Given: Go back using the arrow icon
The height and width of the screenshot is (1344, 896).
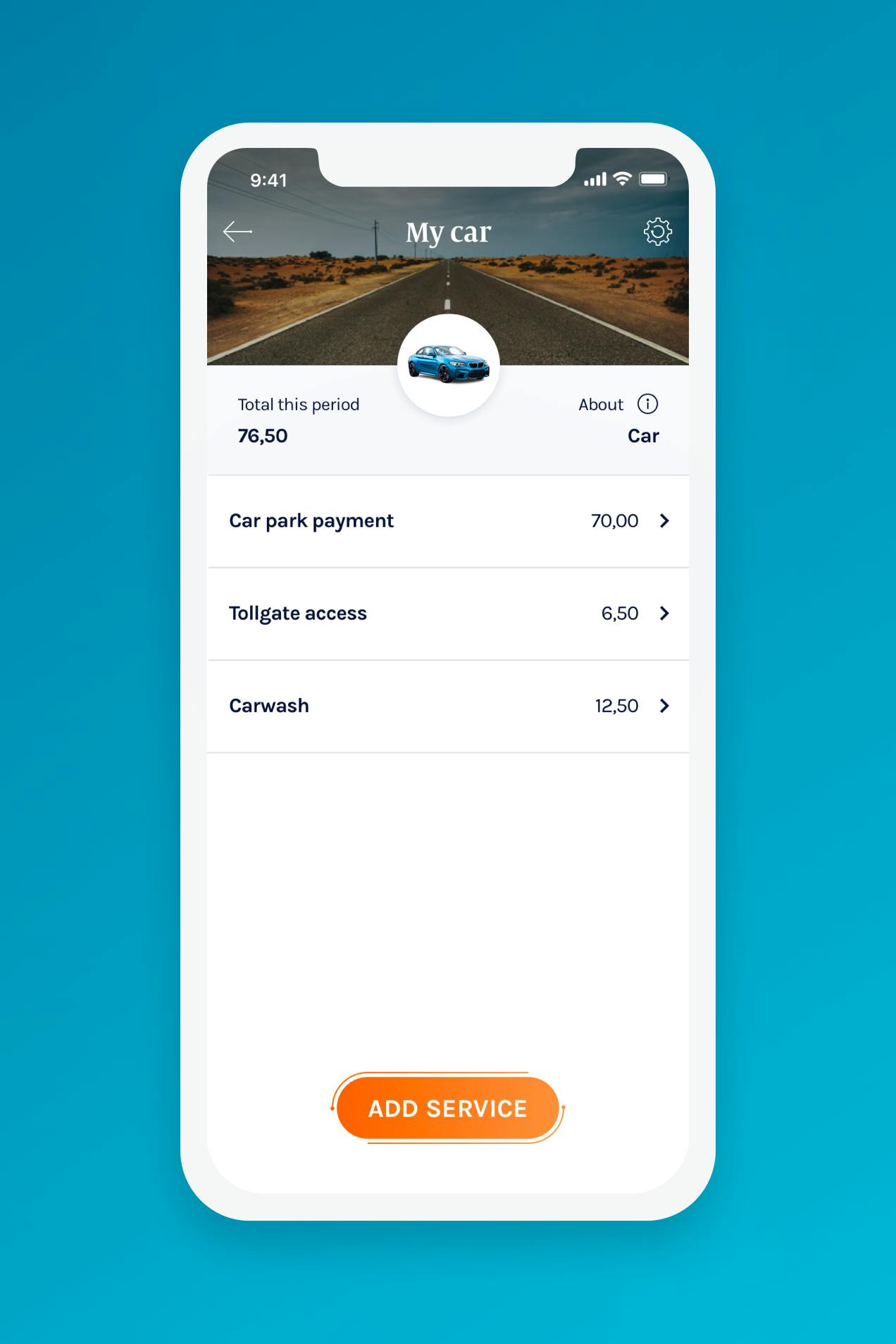Looking at the screenshot, I should pyautogui.click(x=237, y=231).
